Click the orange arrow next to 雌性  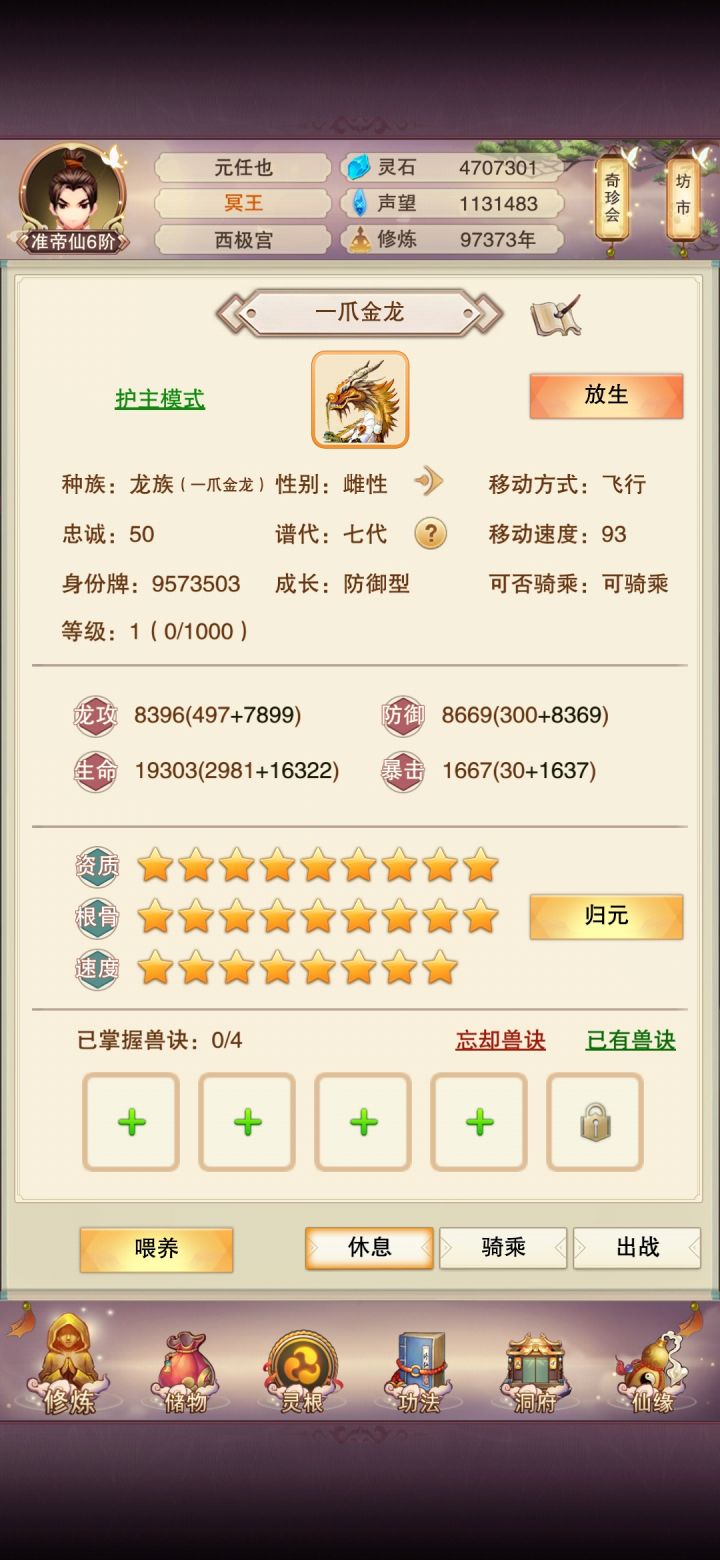pyautogui.click(x=429, y=481)
